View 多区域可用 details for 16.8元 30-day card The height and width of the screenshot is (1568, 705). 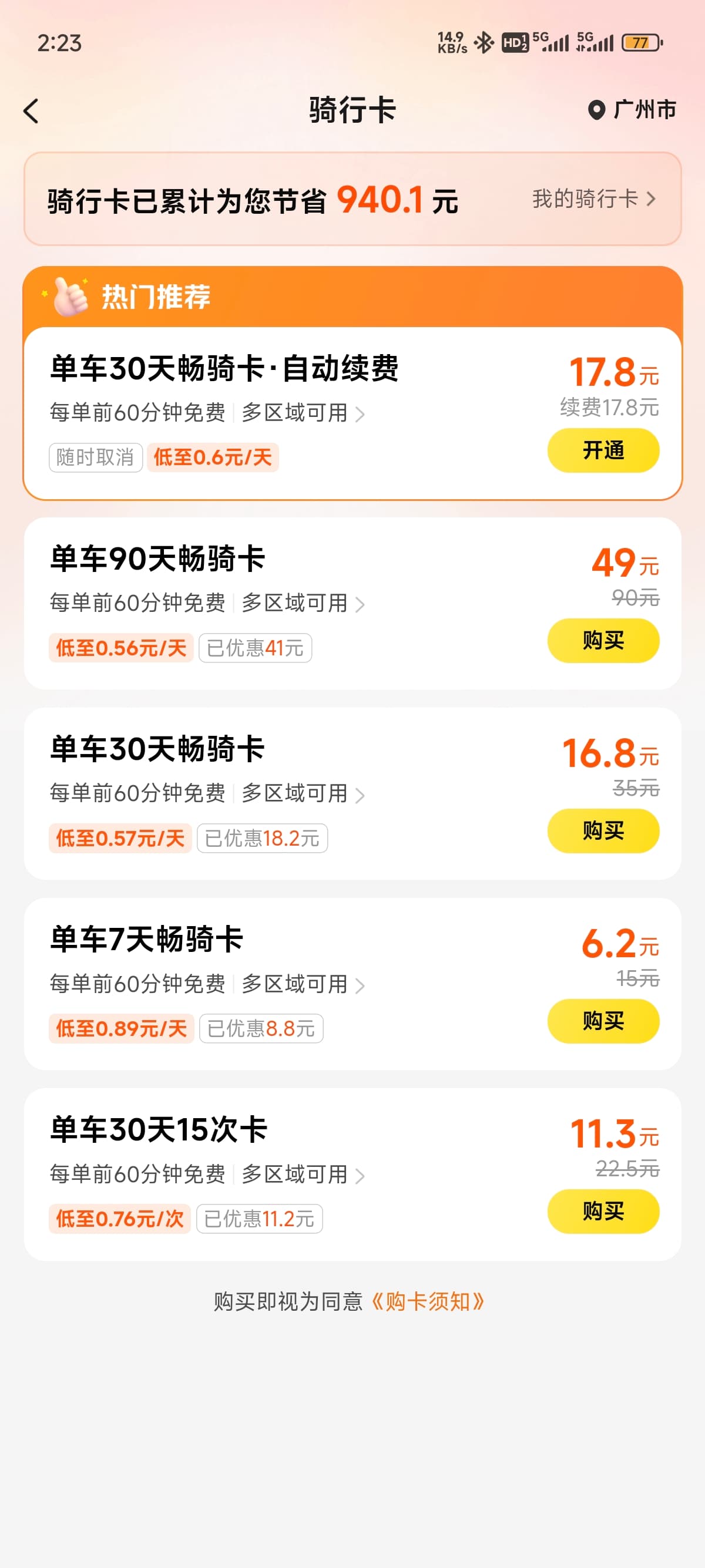point(303,793)
